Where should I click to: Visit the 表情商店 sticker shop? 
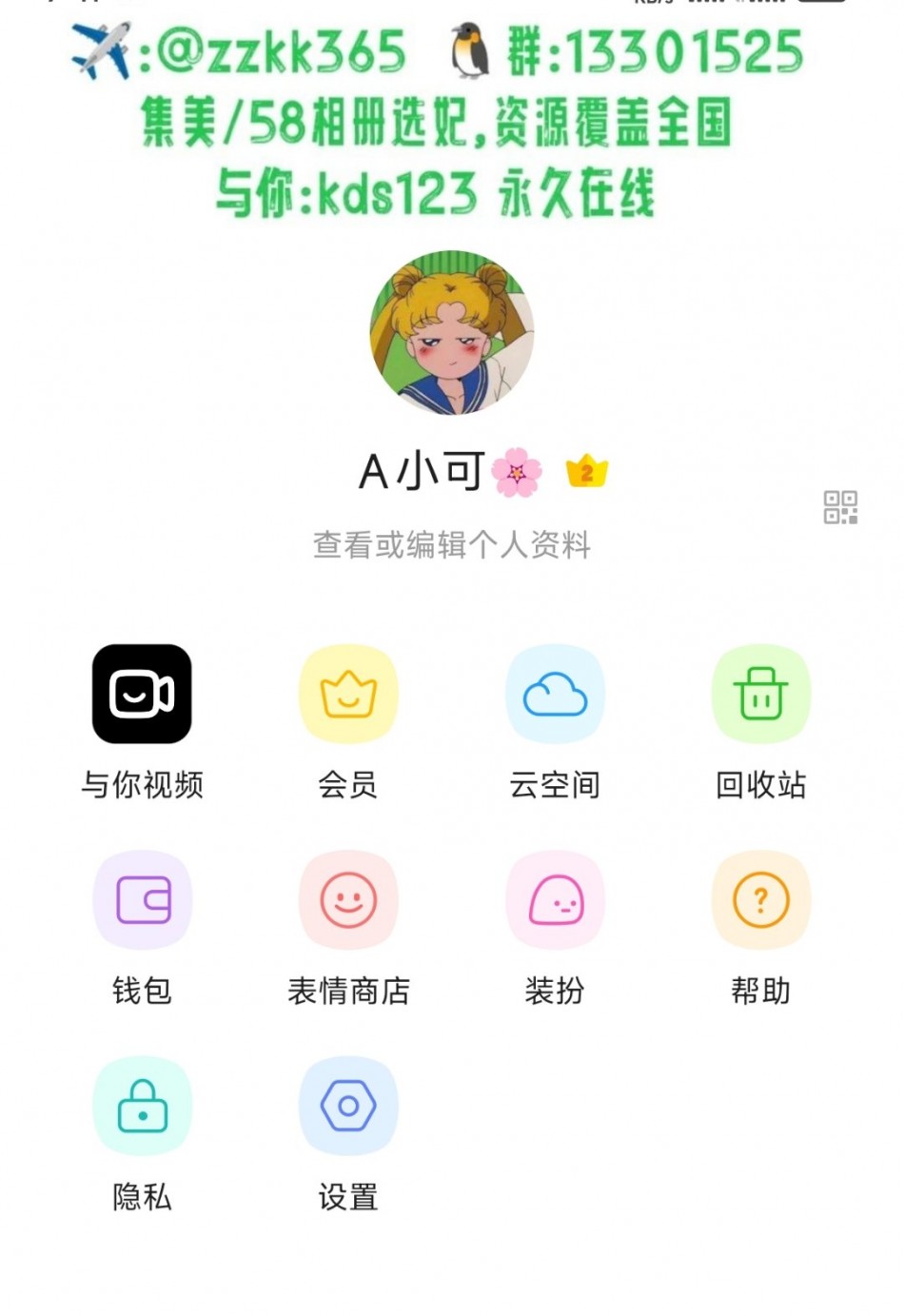click(x=348, y=900)
